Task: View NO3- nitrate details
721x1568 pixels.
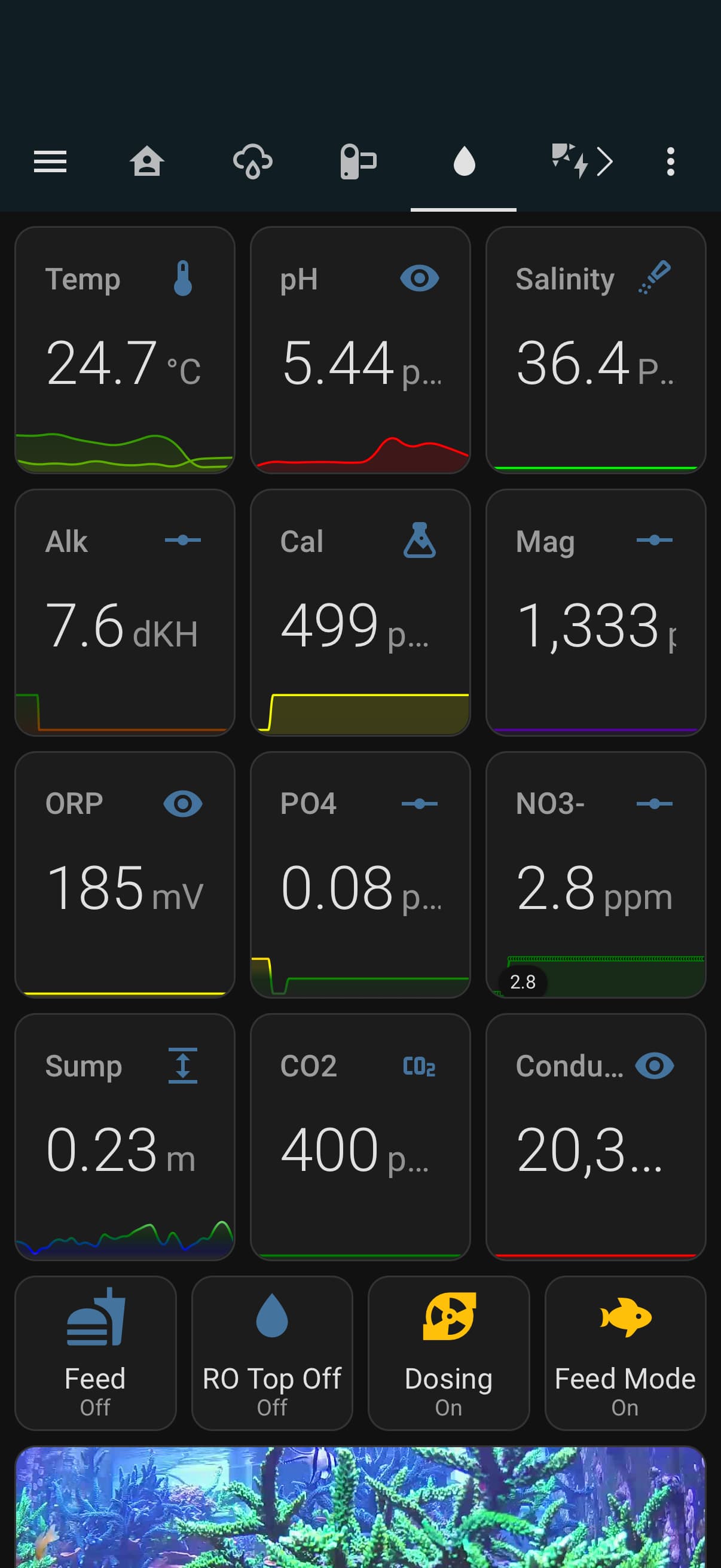Action: (595, 875)
